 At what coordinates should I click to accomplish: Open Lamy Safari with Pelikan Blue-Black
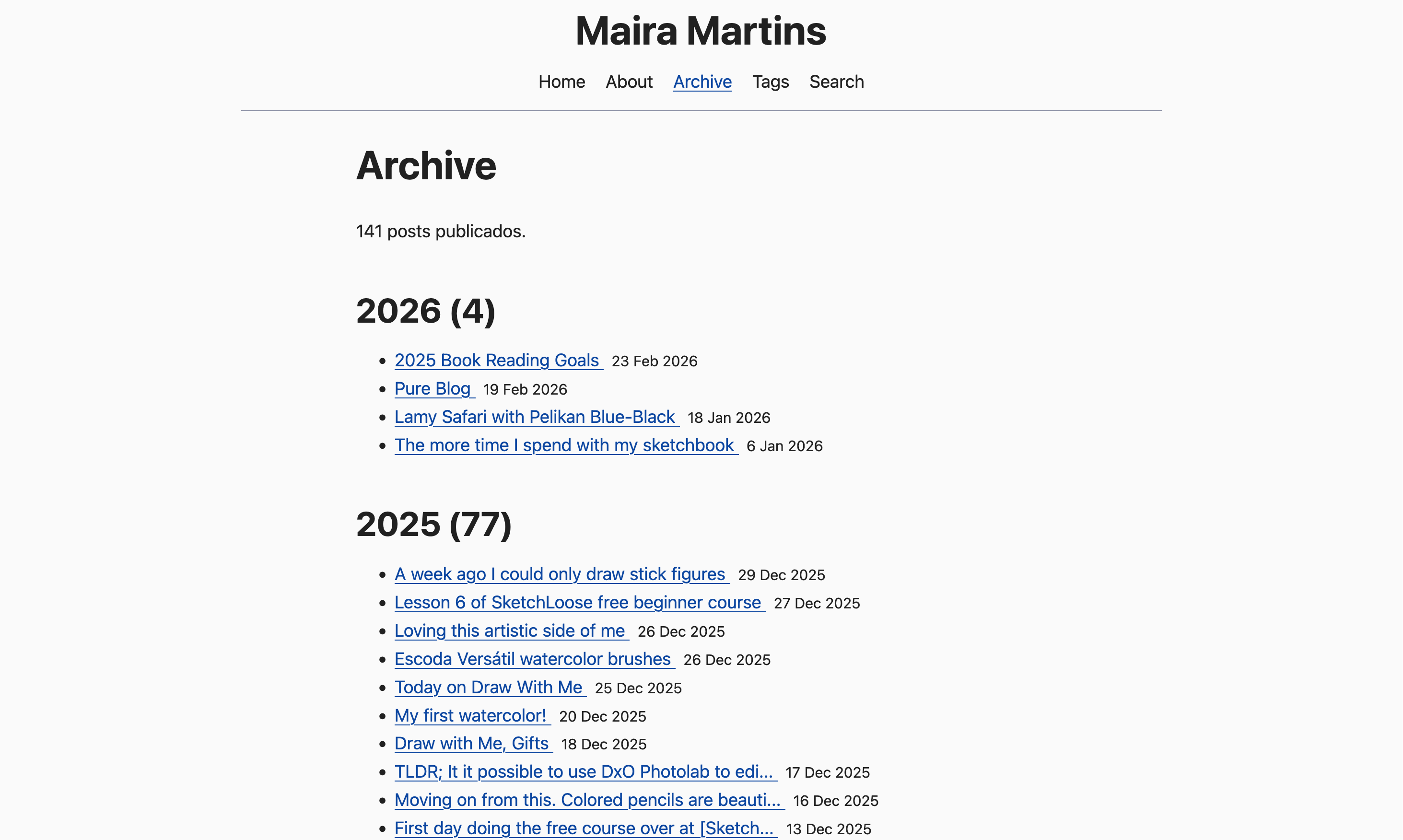534,417
